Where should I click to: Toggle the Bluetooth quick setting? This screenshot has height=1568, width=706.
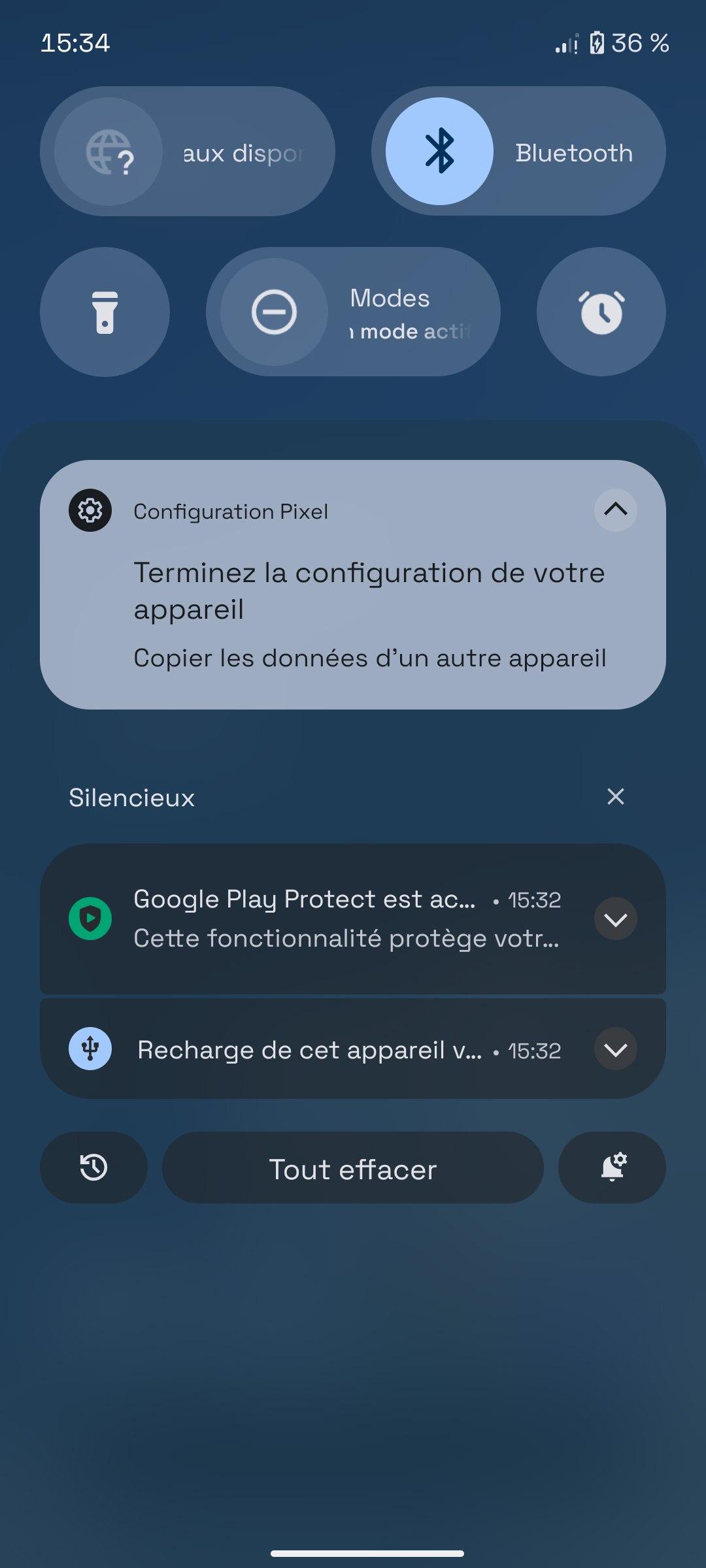click(x=439, y=152)
